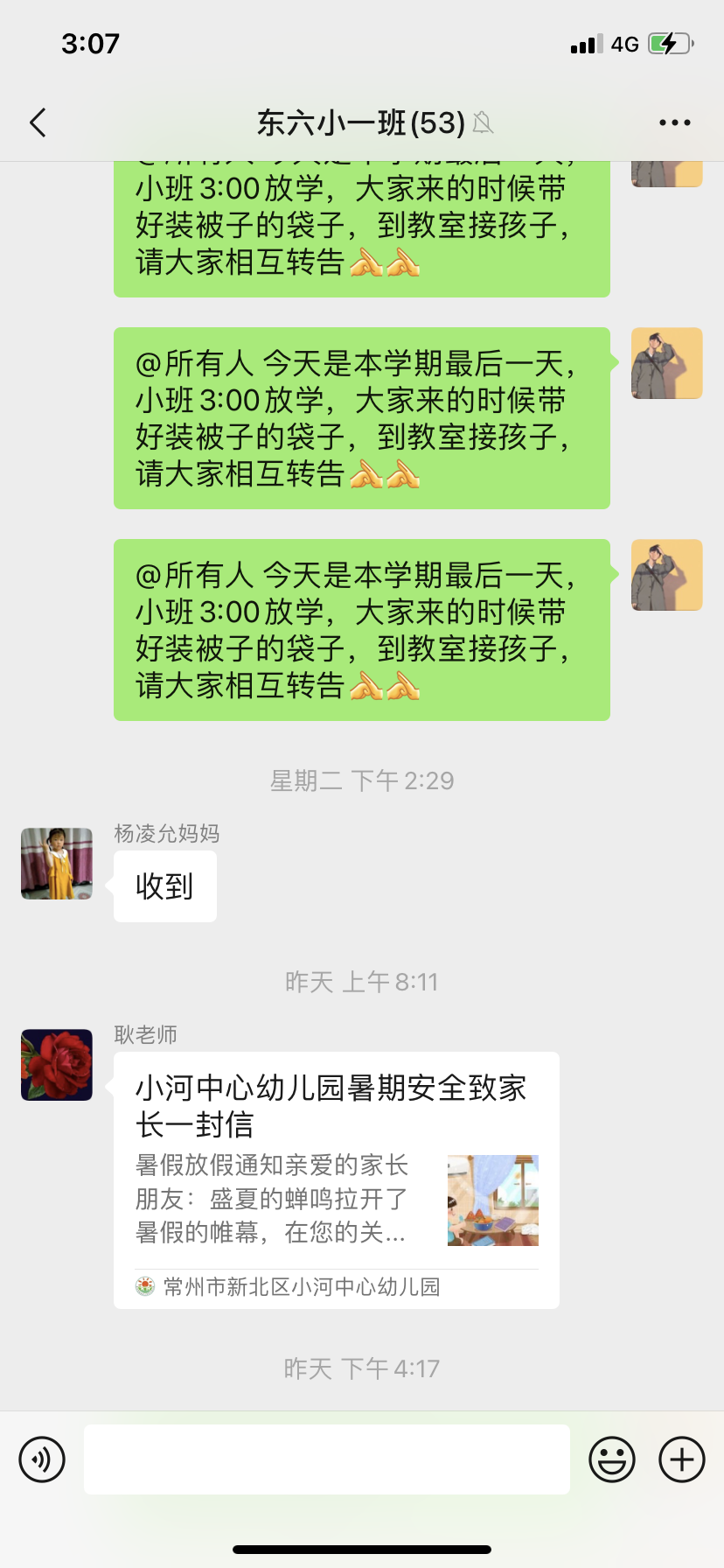This screenshot has width=724, height=1568.
Task: Open the emoji sticker panel
Action: point(611,1459)
